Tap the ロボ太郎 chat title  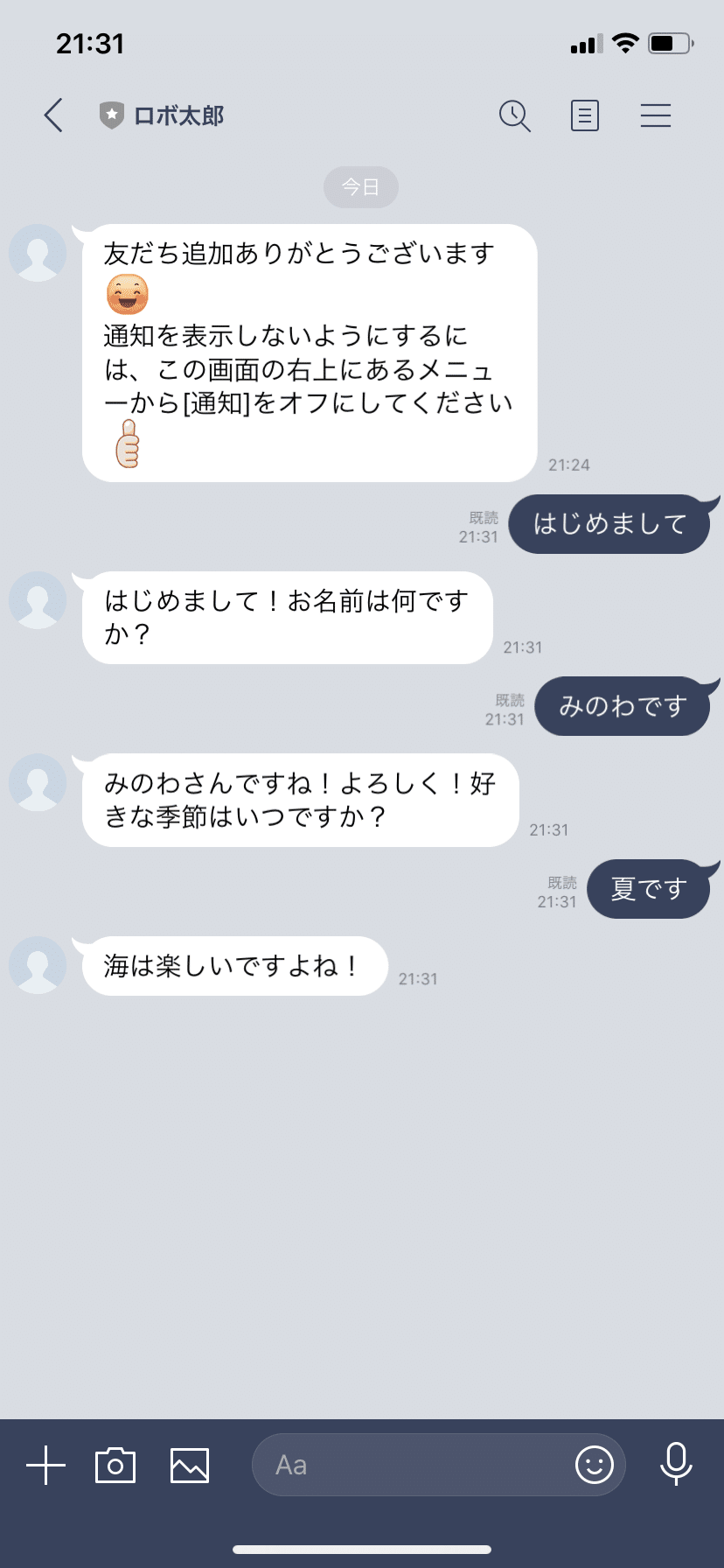(x=179, y=115)
